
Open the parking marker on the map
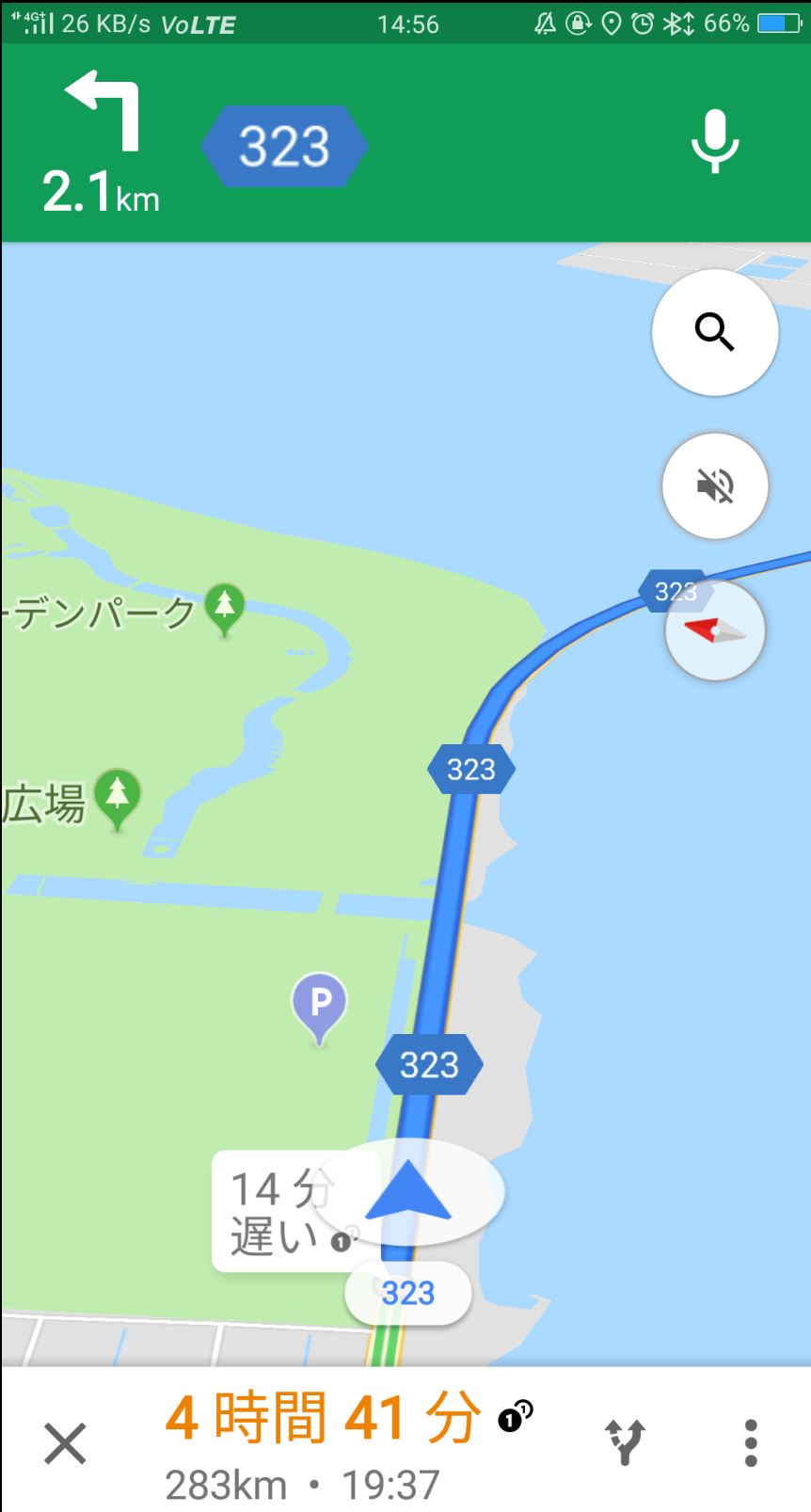coord(319,1008)
